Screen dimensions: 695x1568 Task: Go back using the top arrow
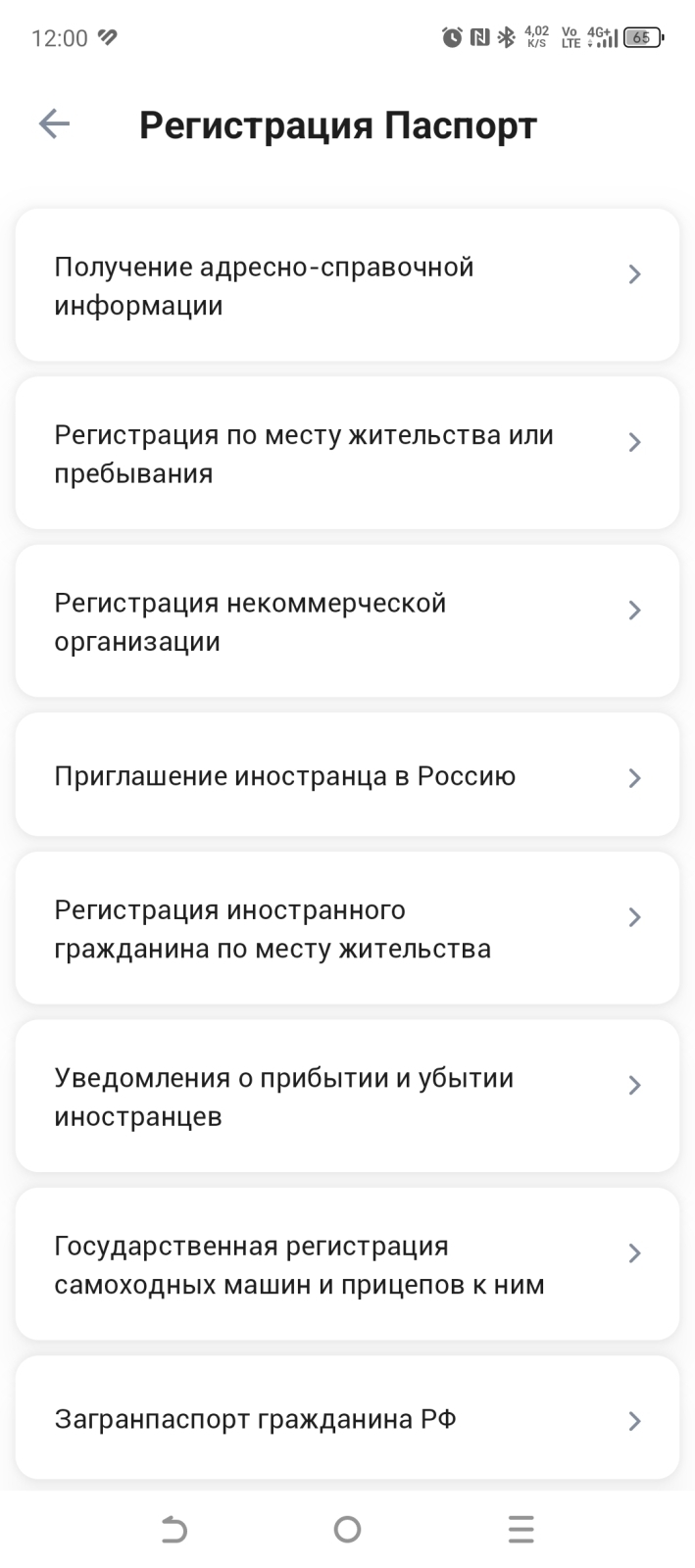pyautogui.click(x=54, y=124)
